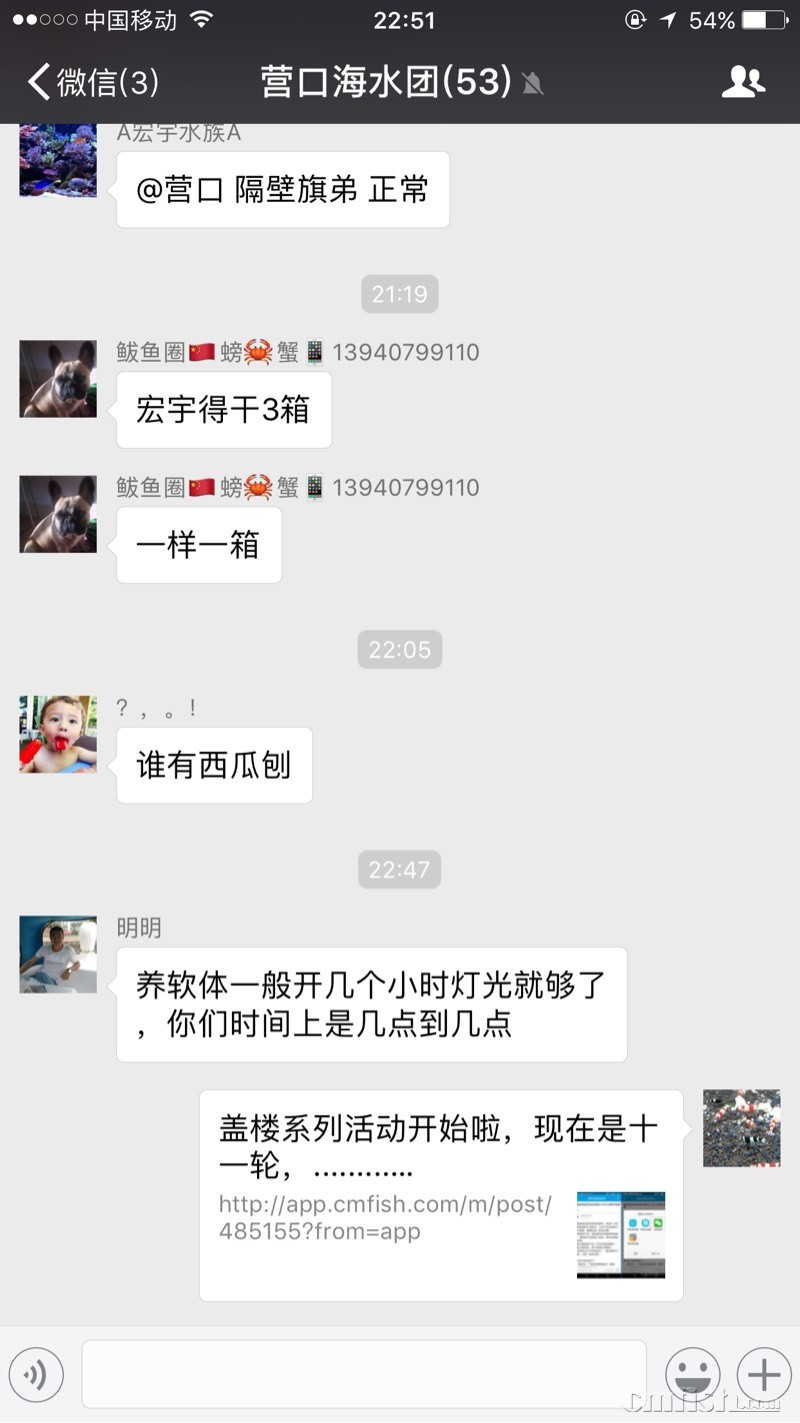800x1423 pixels.
Task: Open the emoji sticker panel
Action: [693, 1375]
